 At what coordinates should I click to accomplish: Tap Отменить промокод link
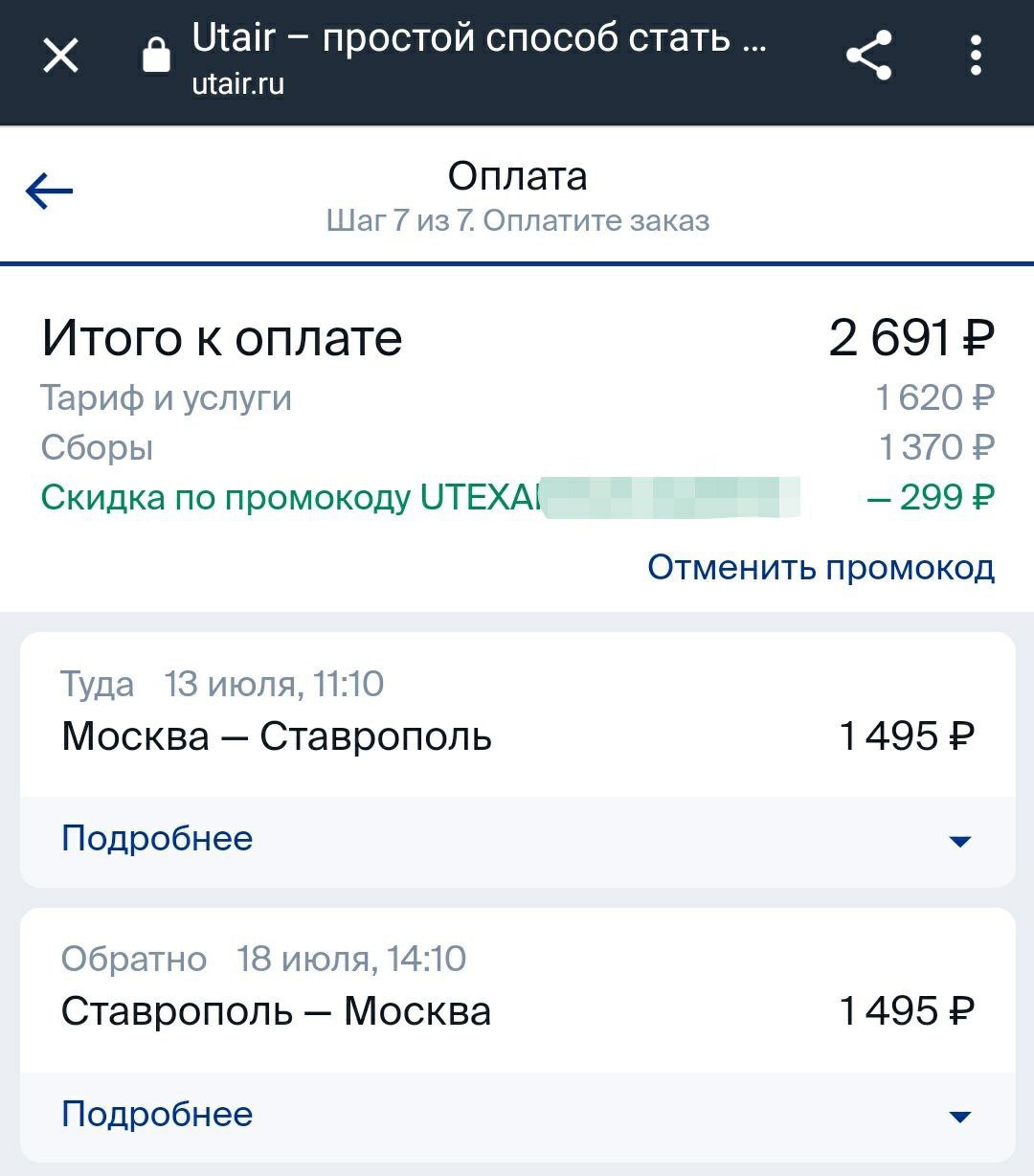[820, 568]
